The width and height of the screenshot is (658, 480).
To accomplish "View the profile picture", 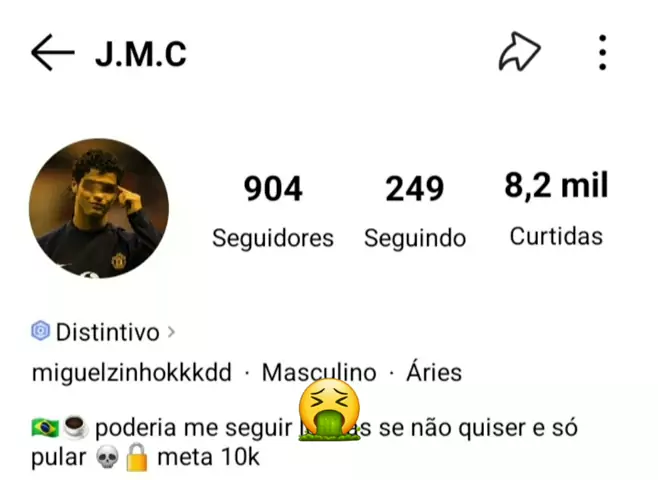I will tap(99, 208).
